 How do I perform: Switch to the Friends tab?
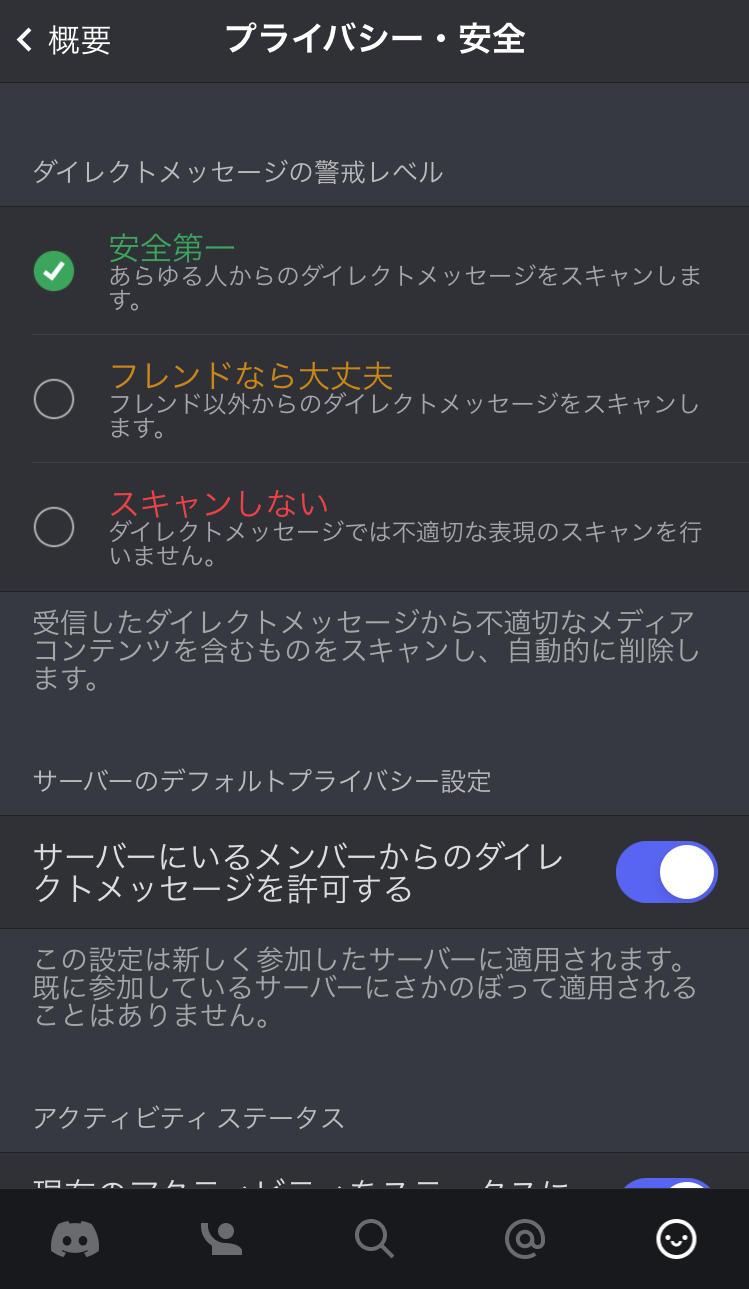(x=222, y=1239)
